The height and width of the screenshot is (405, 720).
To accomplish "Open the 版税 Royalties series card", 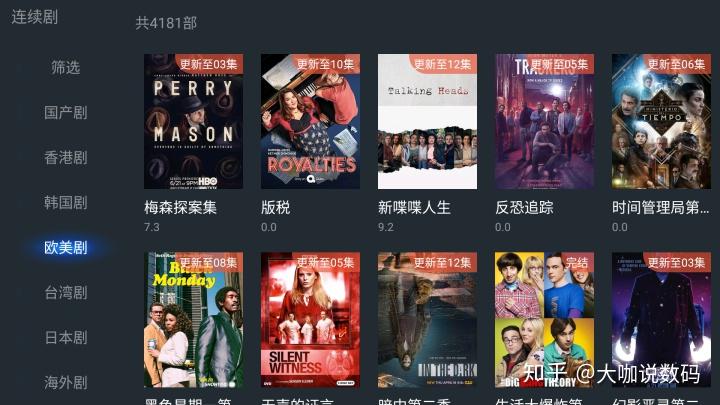I will pos(310,121).
